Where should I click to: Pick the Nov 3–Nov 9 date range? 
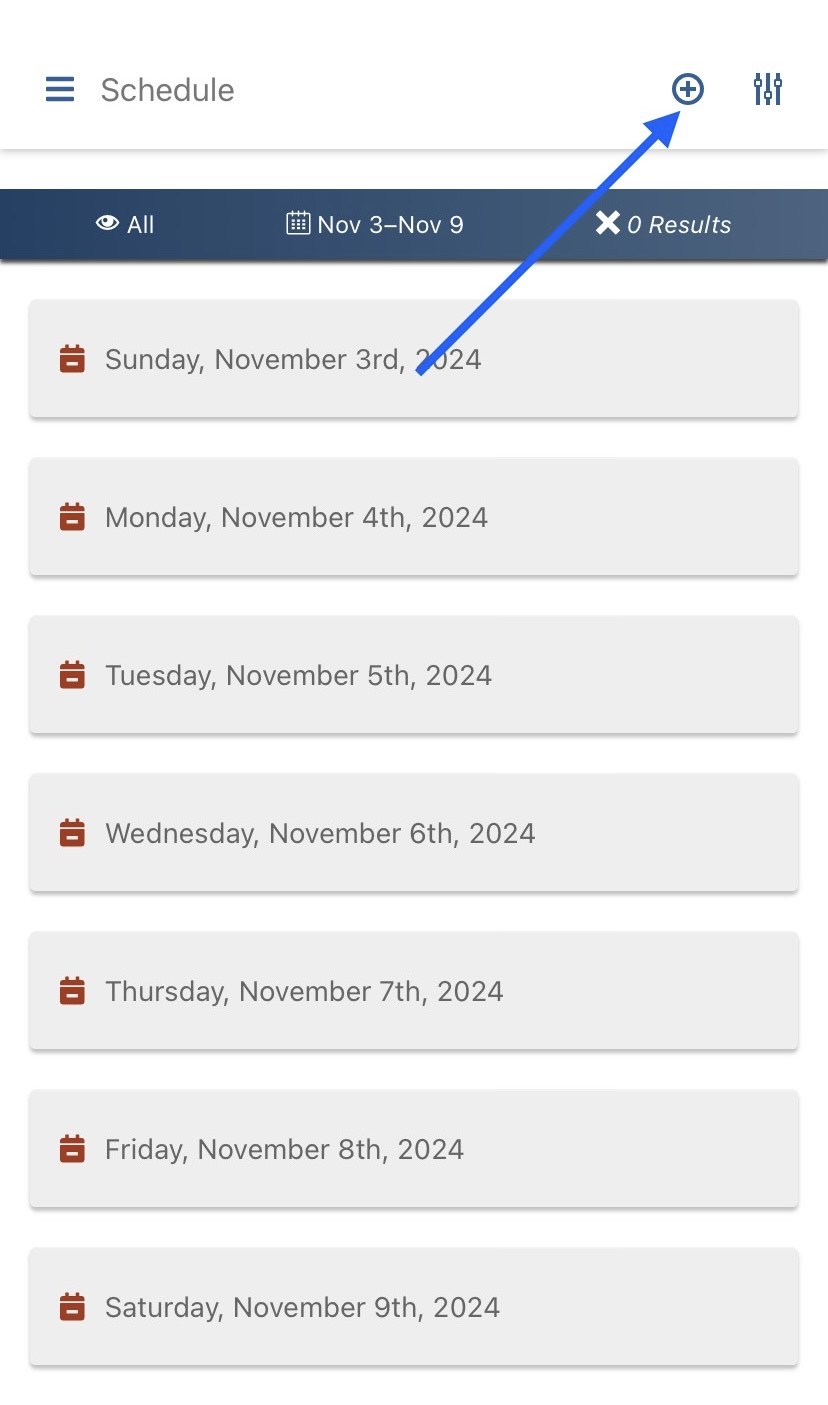coord(375,224)
